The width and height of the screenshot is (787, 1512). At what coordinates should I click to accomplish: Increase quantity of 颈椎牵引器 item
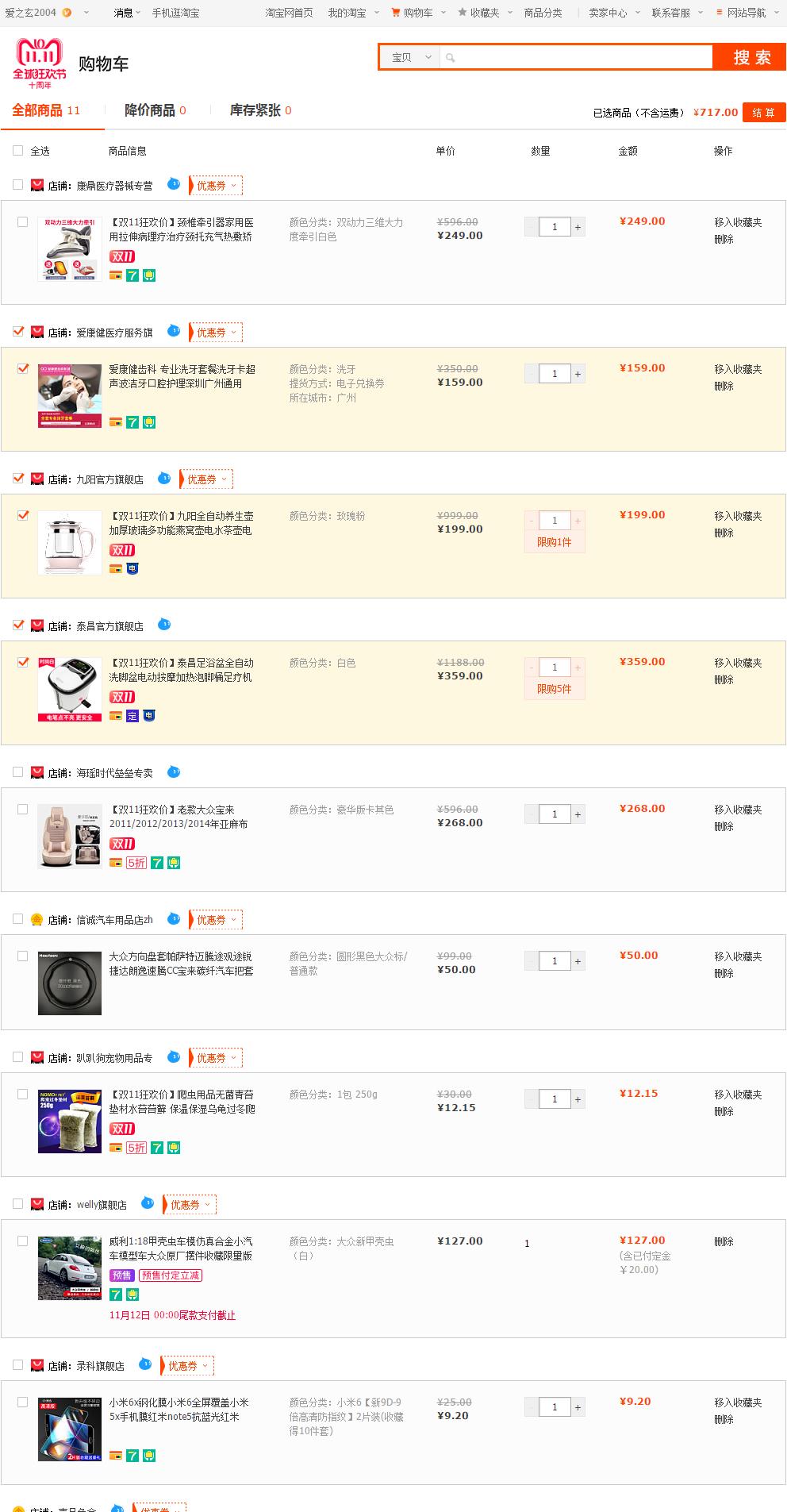pos(578,227)
